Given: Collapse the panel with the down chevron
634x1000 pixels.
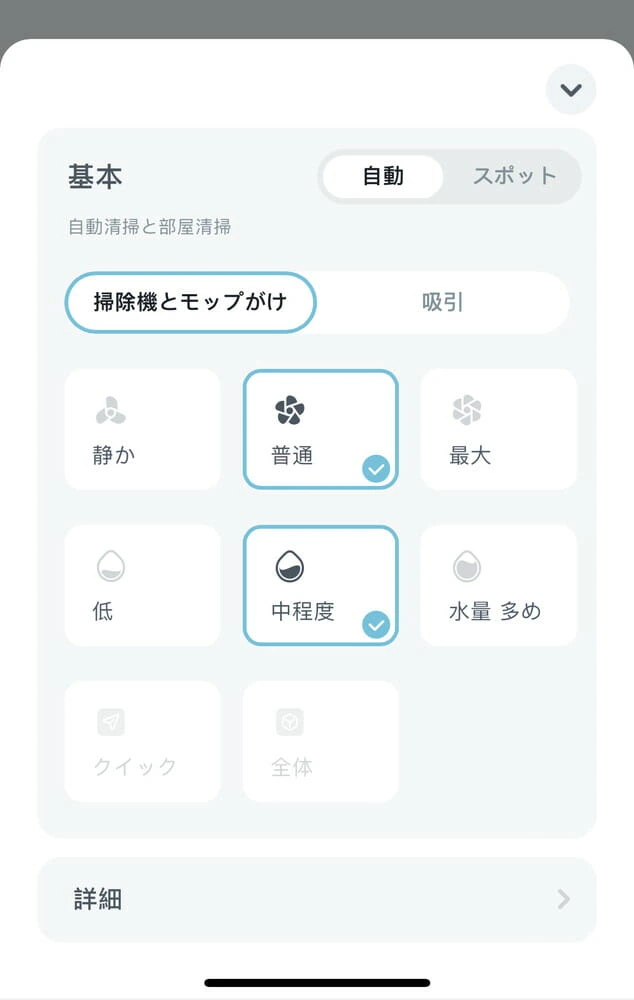Looking at the screenshot, I should click(571, 90).
